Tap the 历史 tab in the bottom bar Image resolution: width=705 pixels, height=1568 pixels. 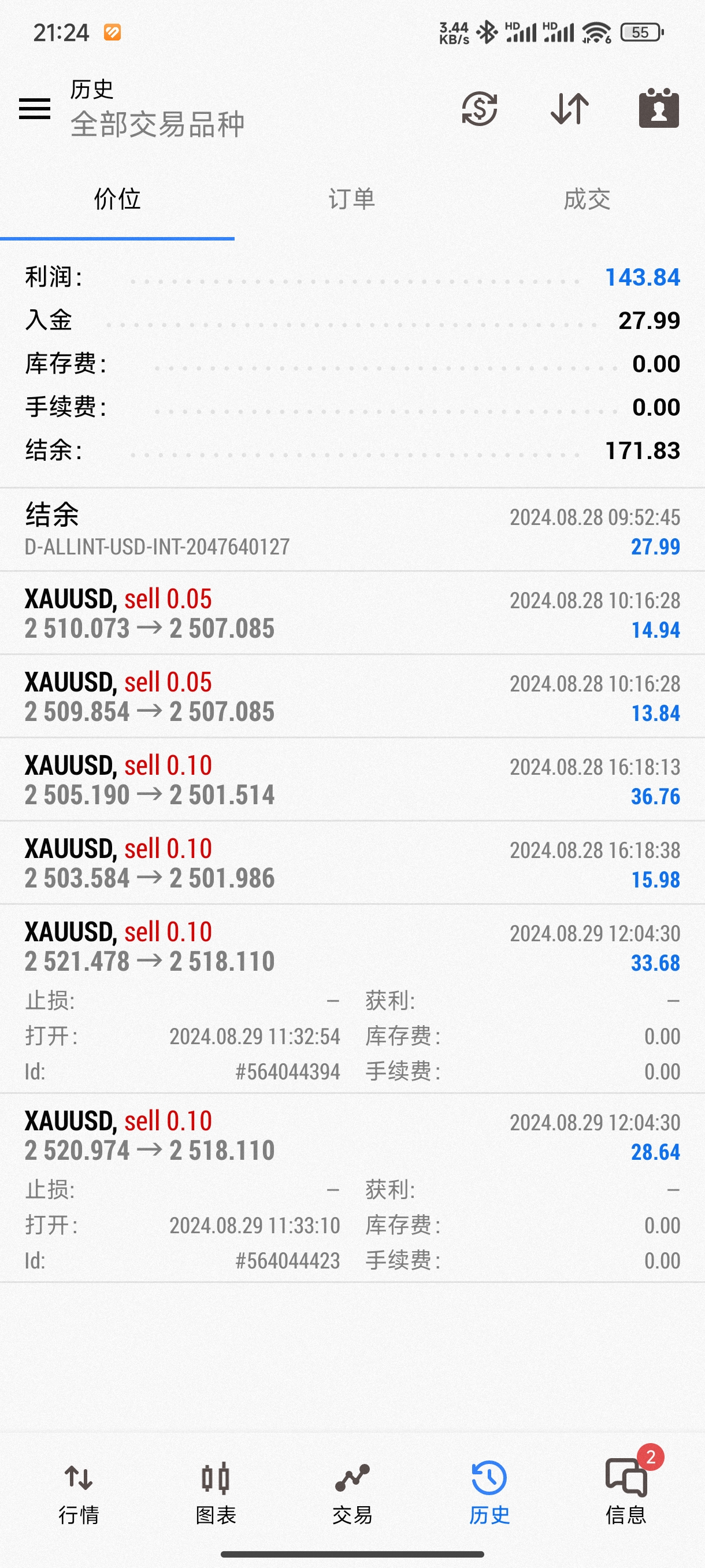(x=489, y=1493)
